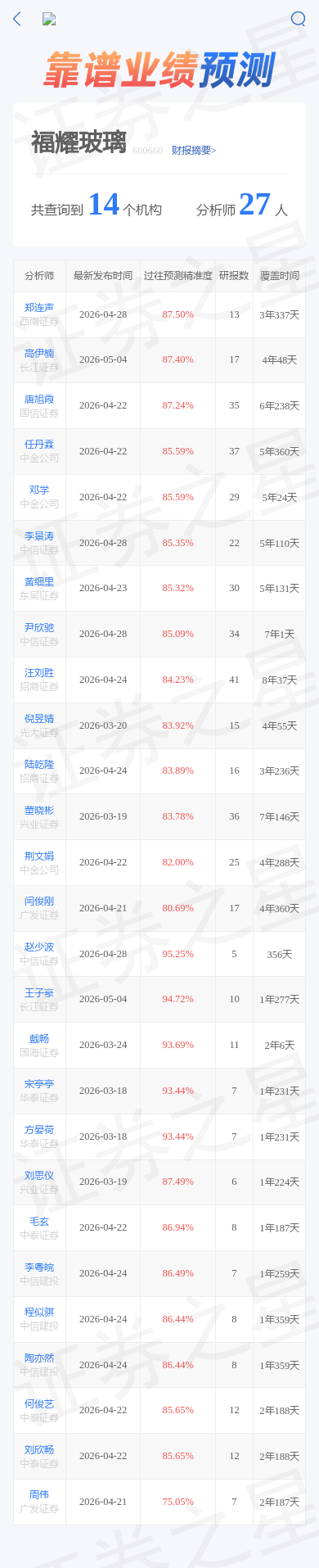Open analyst 高伊楠's profile link
Viewport: 319px width, 1568px height.
pyautogui.click(x=39, y=354)
